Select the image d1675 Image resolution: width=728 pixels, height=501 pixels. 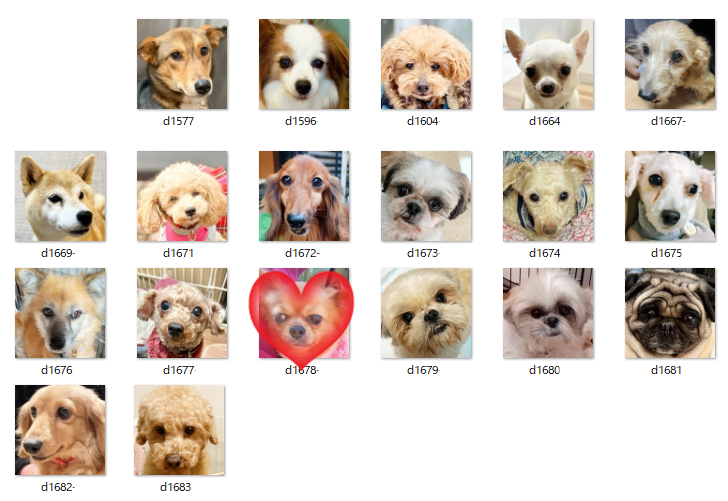(x=670, y=196)
